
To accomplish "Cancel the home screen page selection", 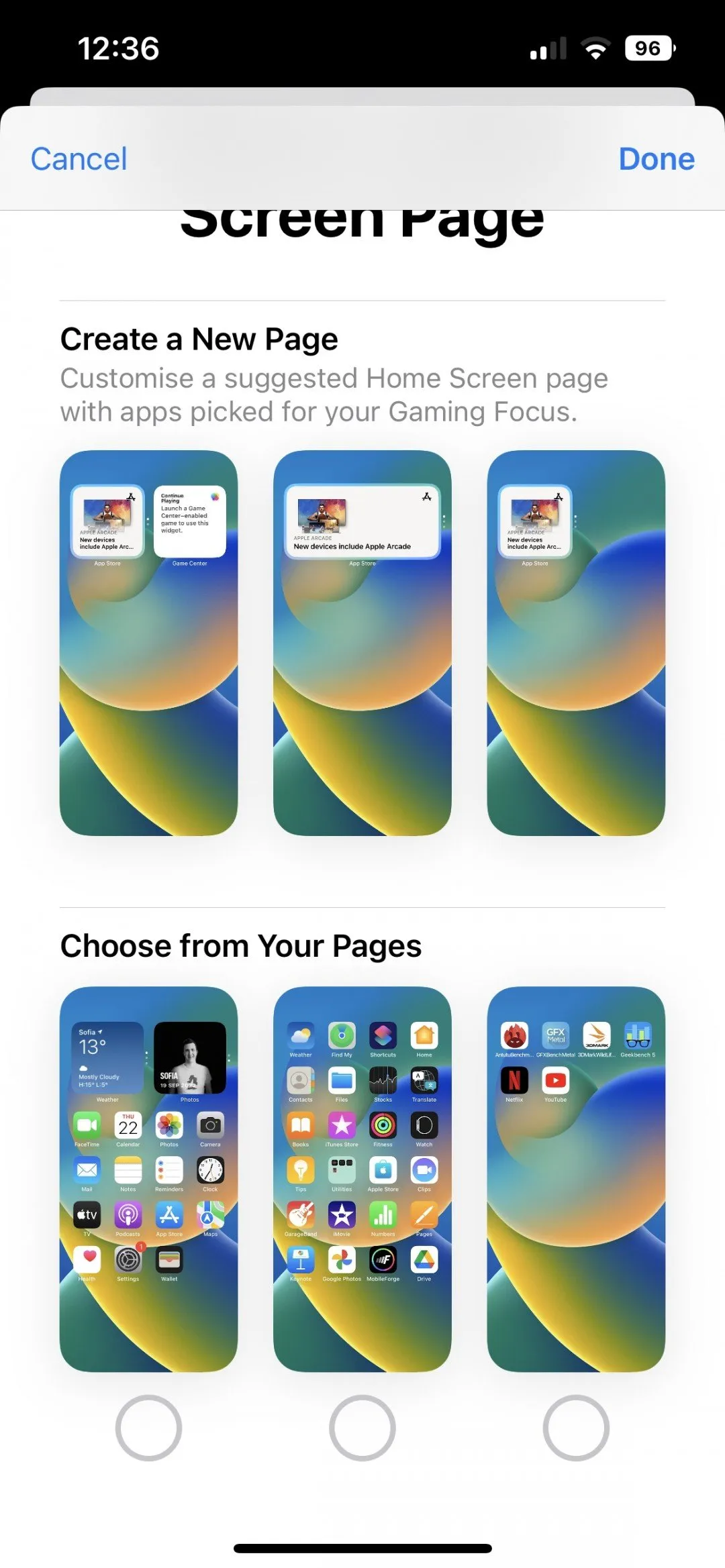I will pos(79,159).
